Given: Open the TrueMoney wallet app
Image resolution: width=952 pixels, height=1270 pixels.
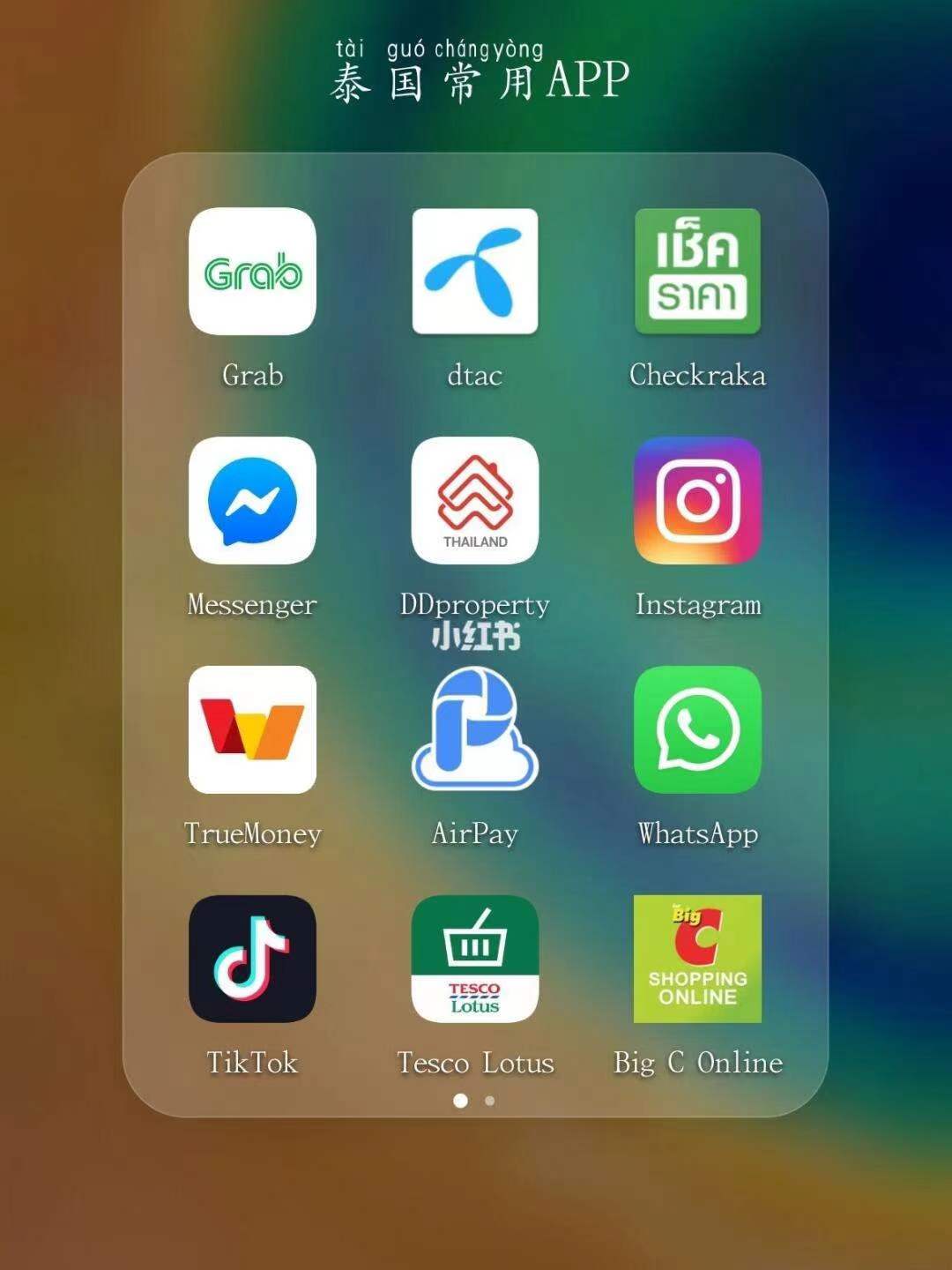Looking at the screenshot, I should coord(252,730).
